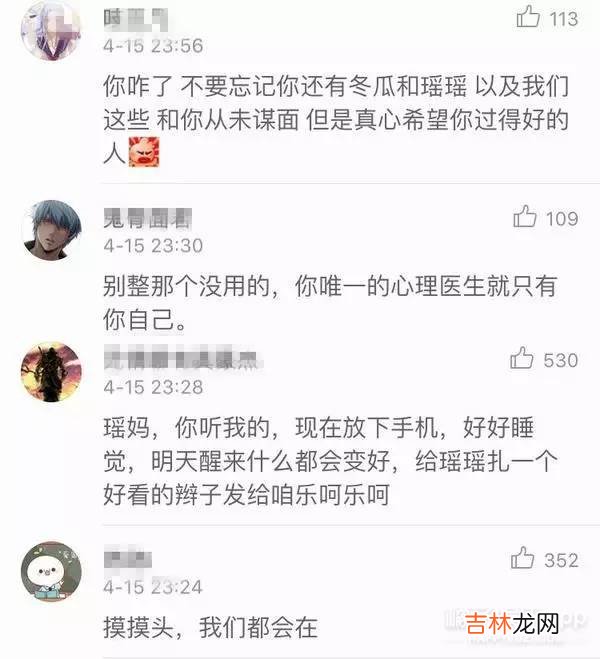
Task: Like the comment with 530 likes
Action: (522, 359)
